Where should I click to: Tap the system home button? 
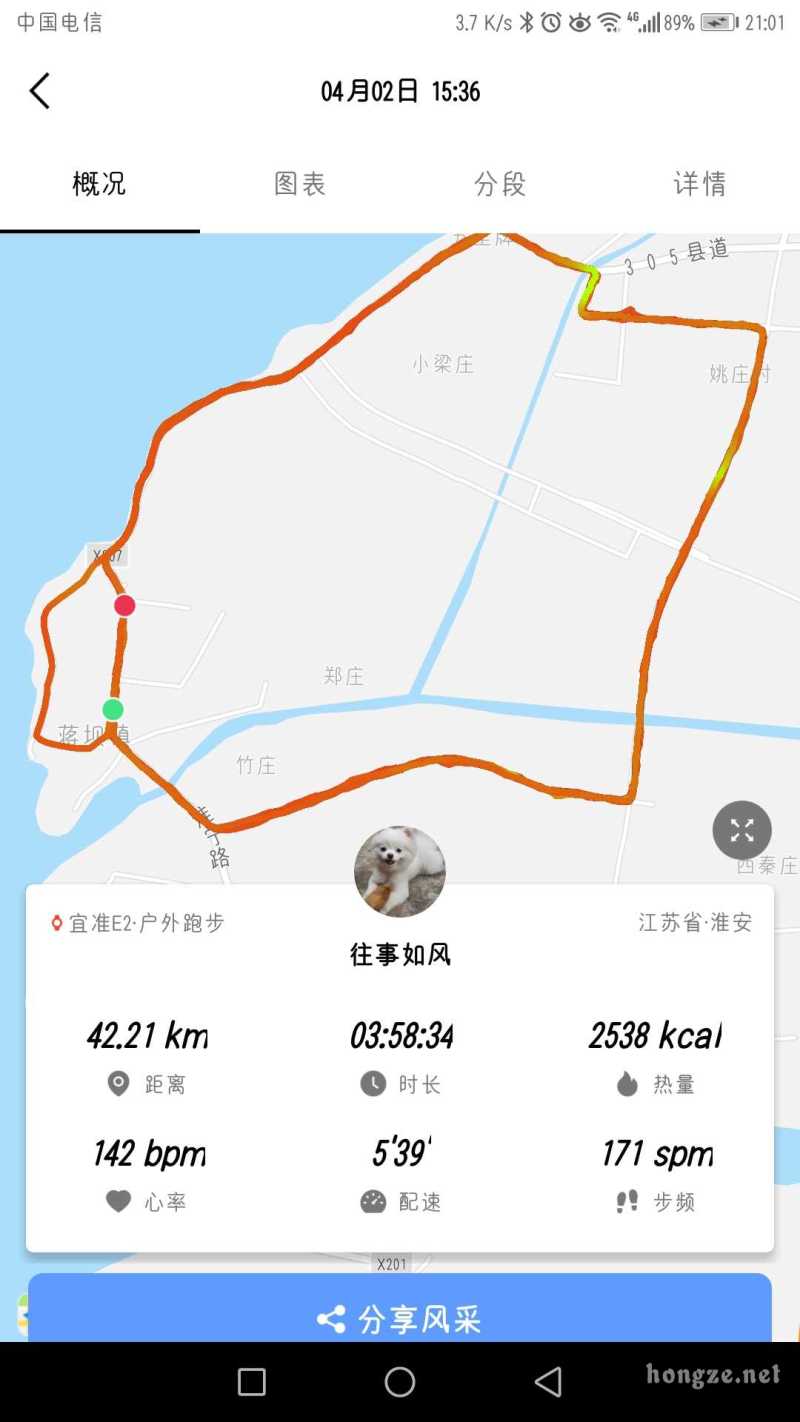(400, 1382)
